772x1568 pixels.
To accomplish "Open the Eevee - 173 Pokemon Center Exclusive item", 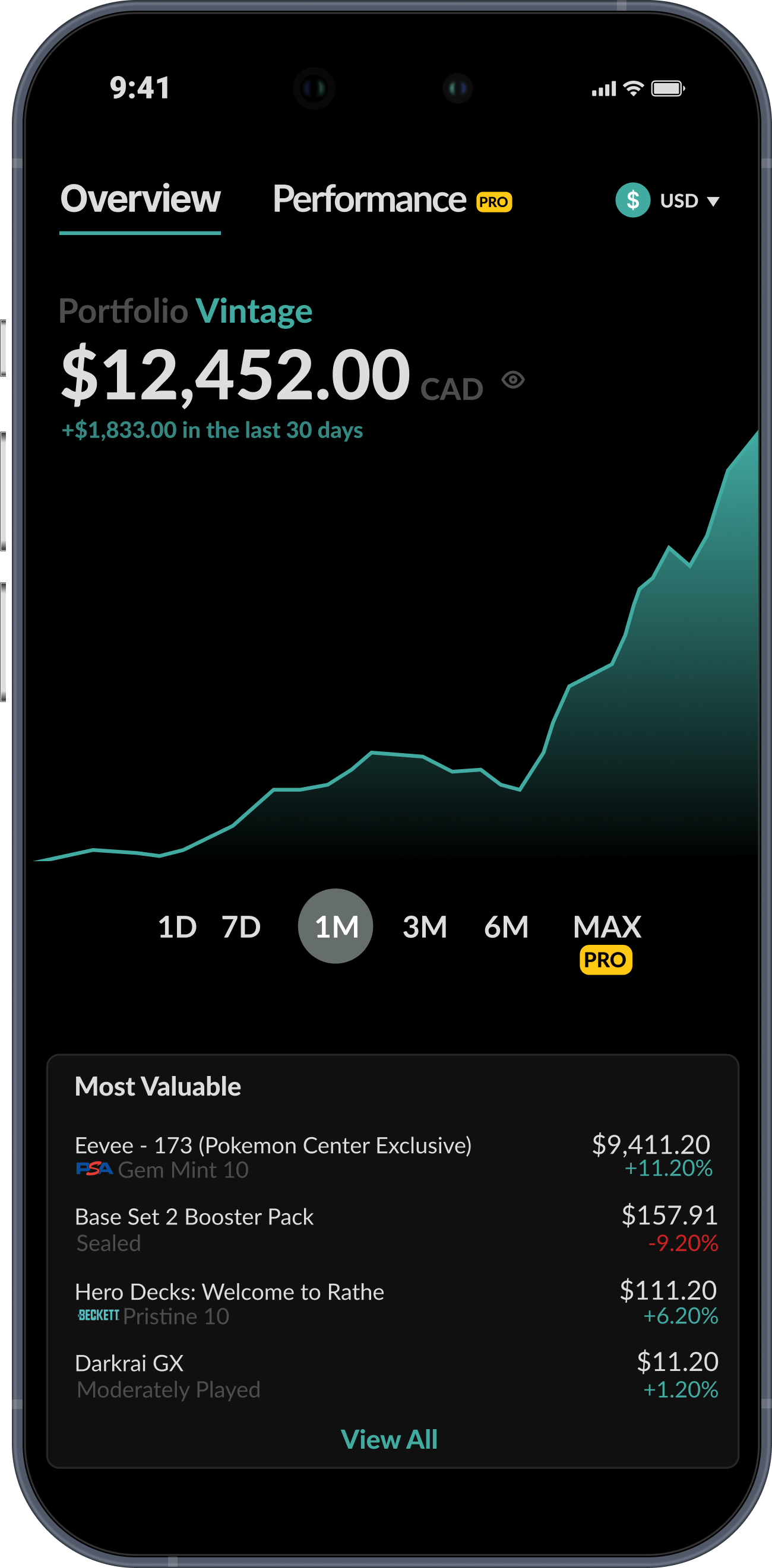I will point(393,1157).
